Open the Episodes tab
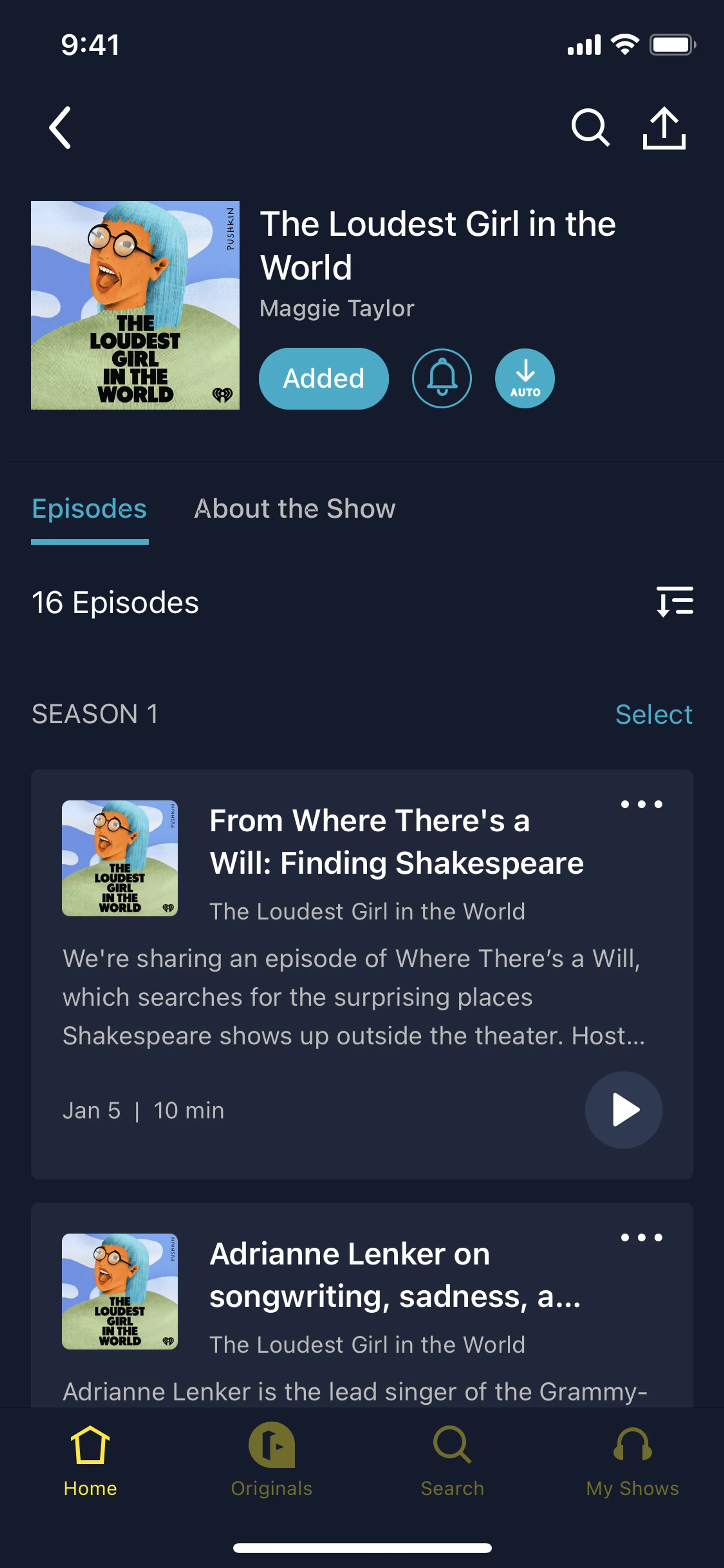This screenshot has width=724, height=1568. [89, 509]
